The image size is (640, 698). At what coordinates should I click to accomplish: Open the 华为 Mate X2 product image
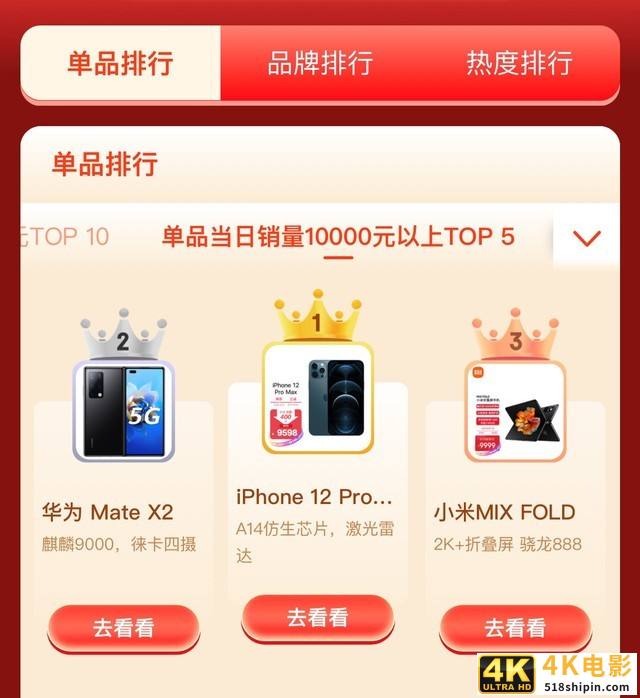pos(123,410)
